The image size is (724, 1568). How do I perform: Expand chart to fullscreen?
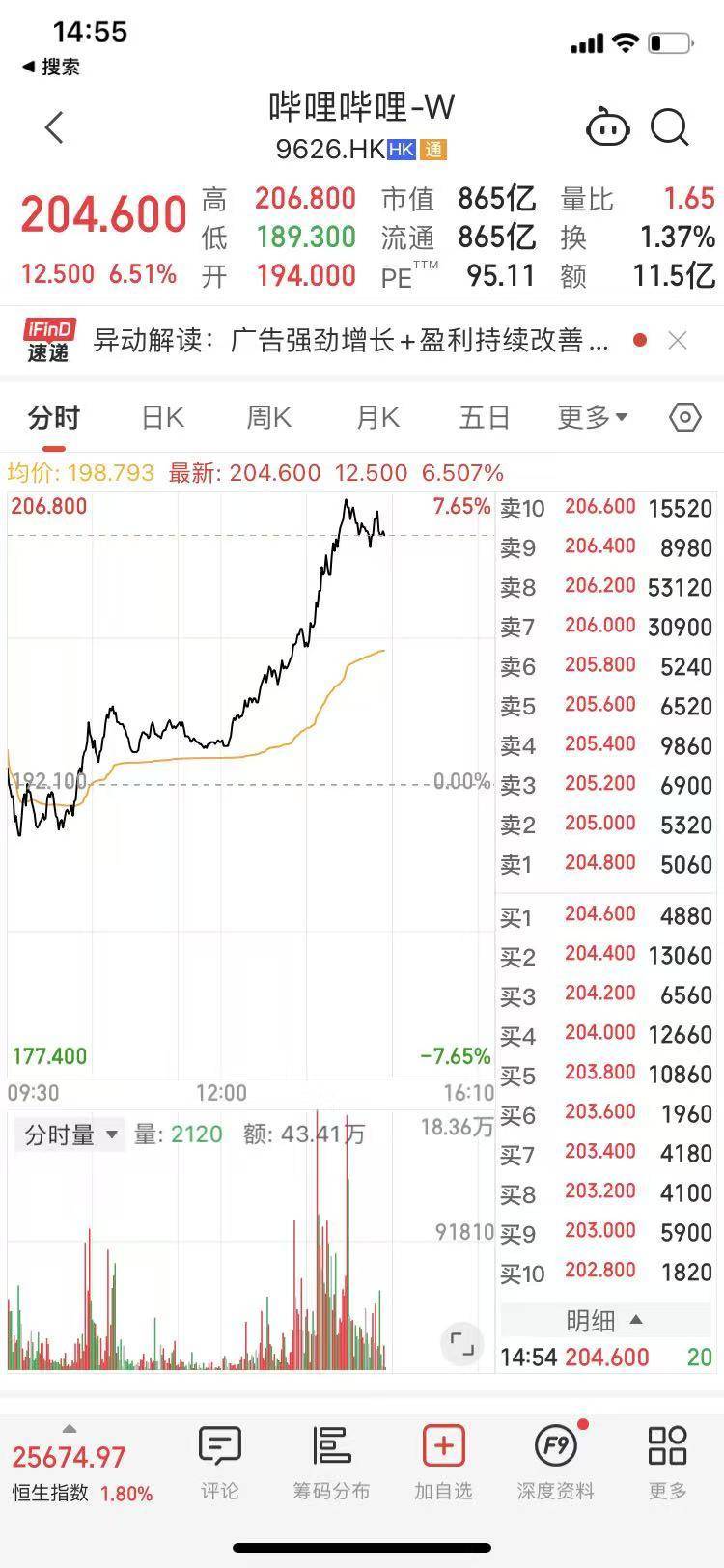coord(462,1343)
